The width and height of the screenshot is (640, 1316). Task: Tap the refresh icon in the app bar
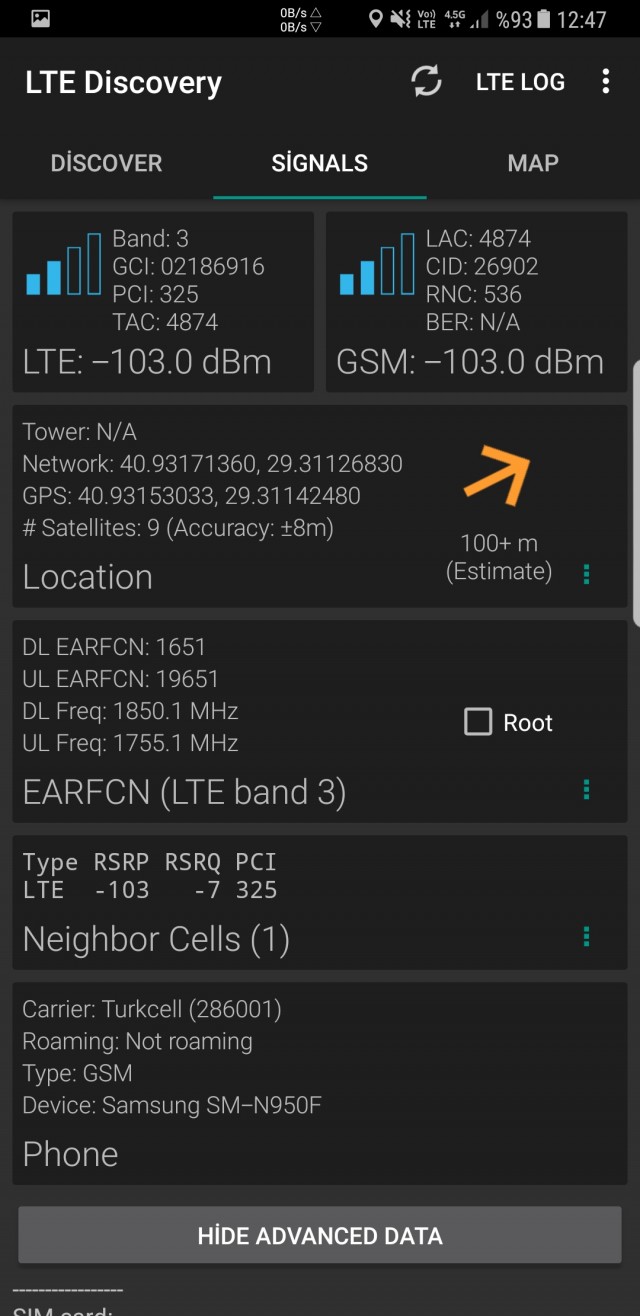tap(427, 82)
